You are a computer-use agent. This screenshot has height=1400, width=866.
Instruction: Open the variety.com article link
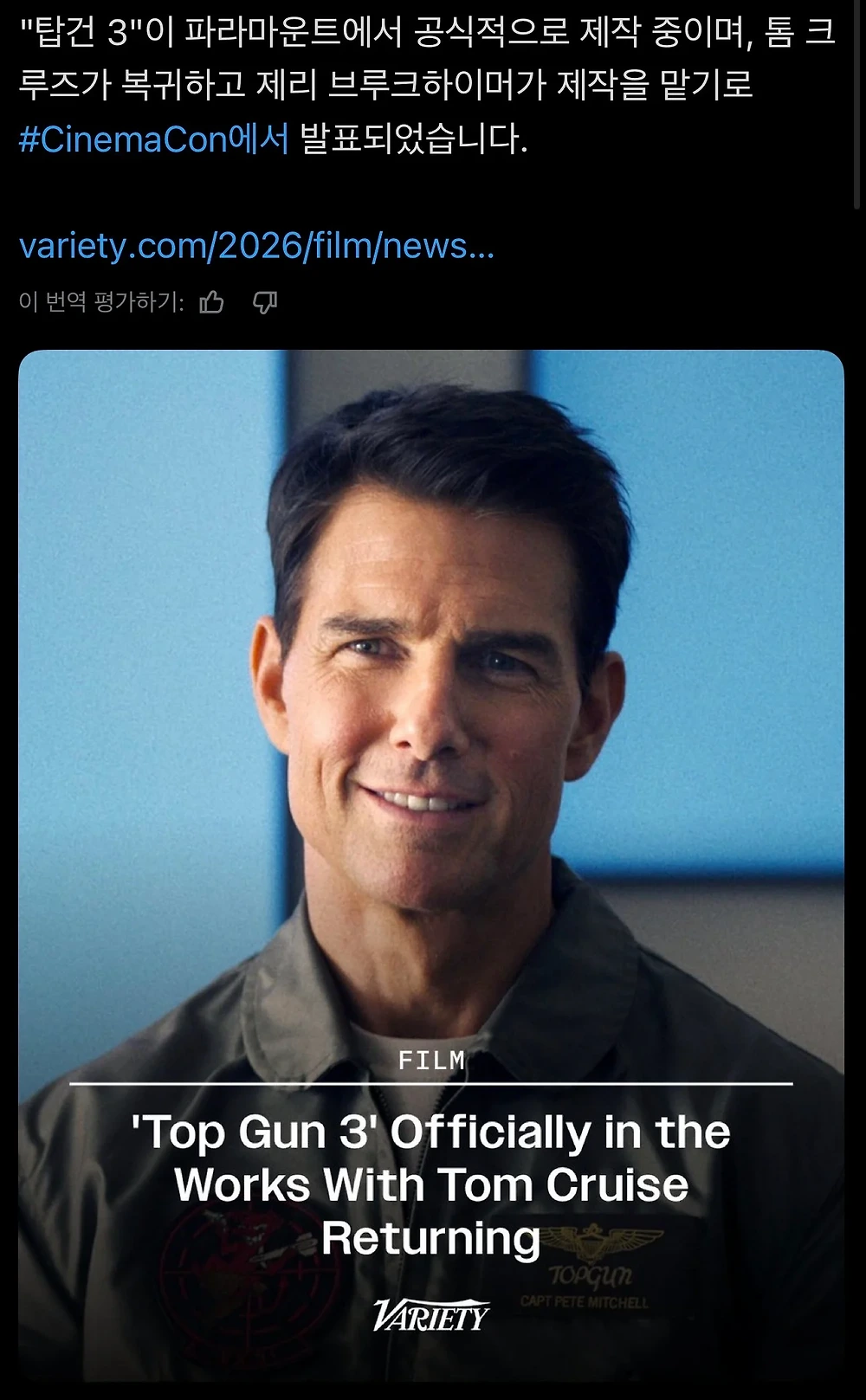coord(256,247)
